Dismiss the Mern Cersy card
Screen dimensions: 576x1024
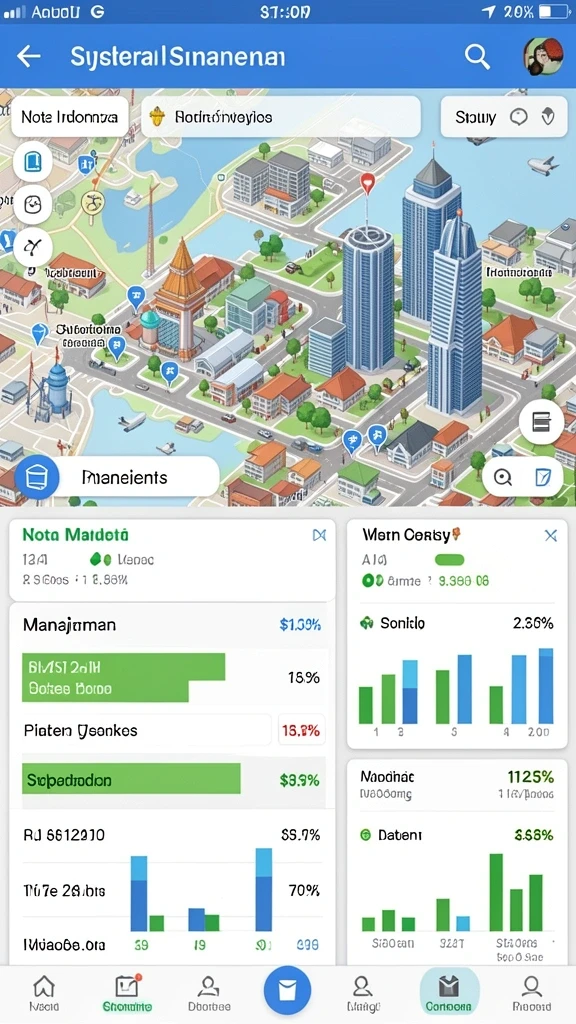click(551, 536)
